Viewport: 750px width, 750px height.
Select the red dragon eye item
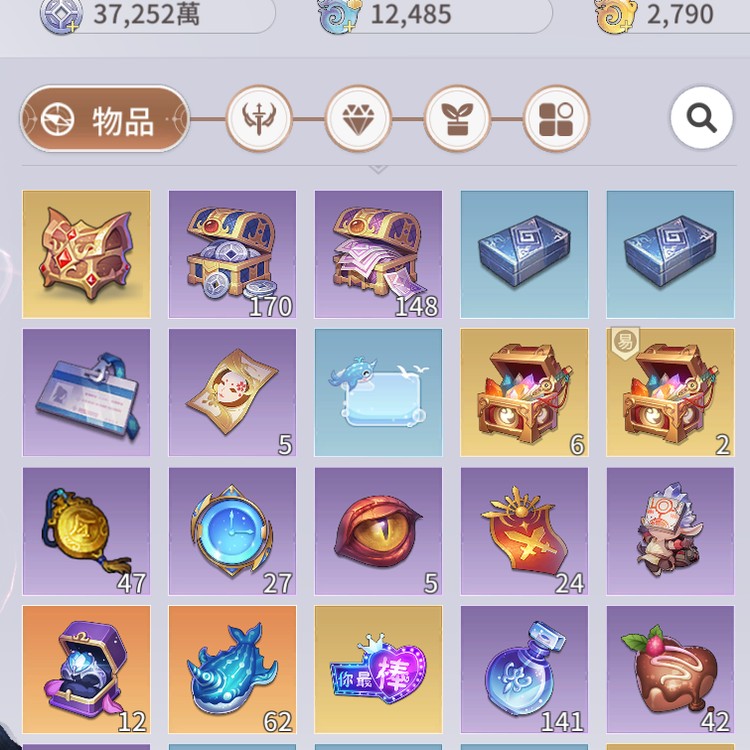pyautogui.click(x=378, y=531)
